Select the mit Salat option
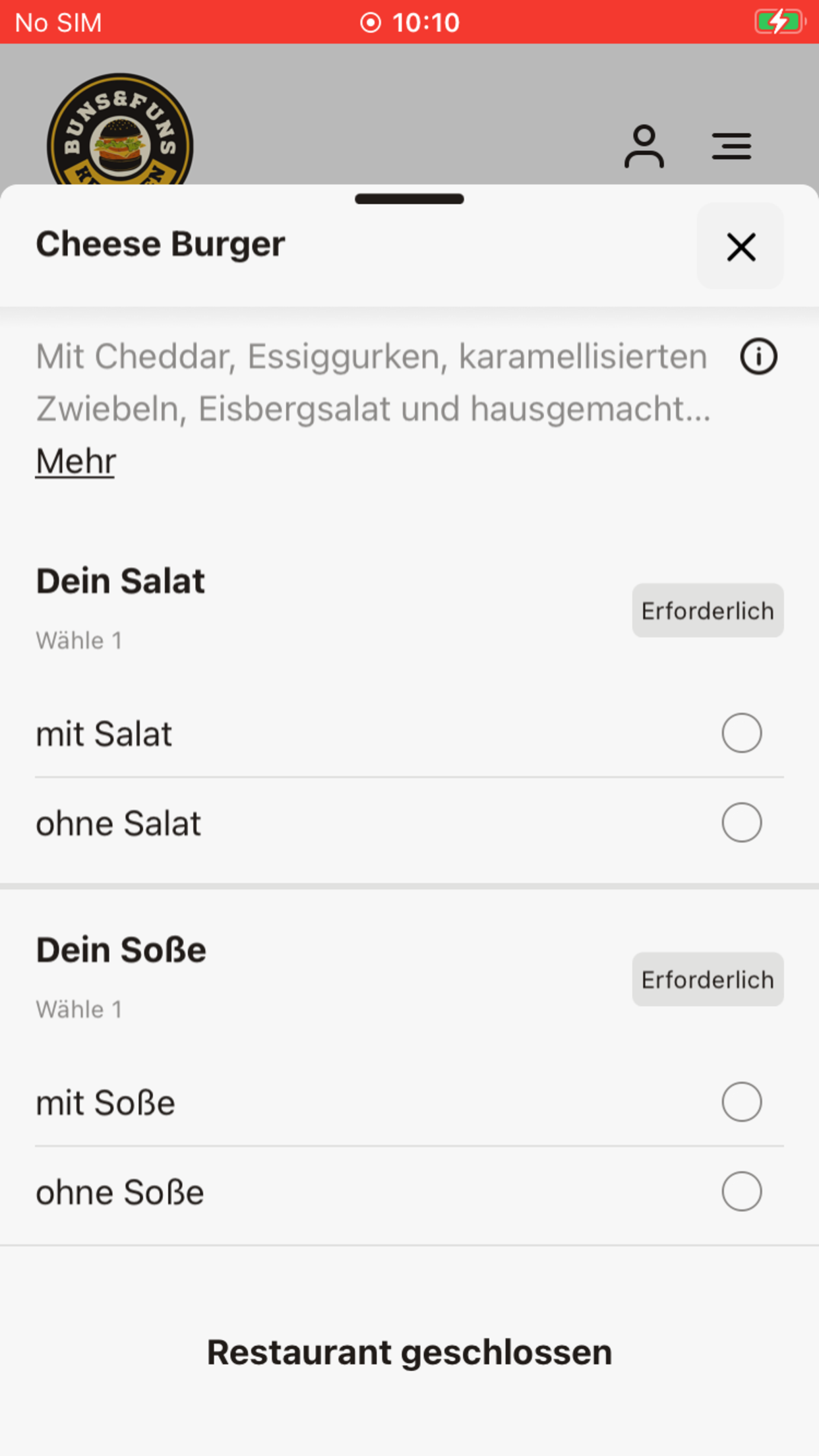 409,733
